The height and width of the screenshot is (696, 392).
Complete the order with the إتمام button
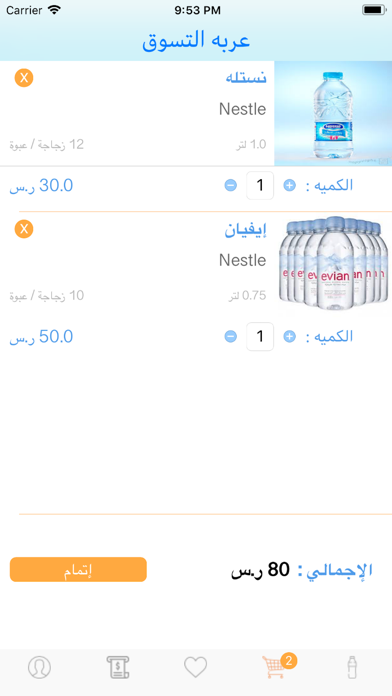pos(78,569)
